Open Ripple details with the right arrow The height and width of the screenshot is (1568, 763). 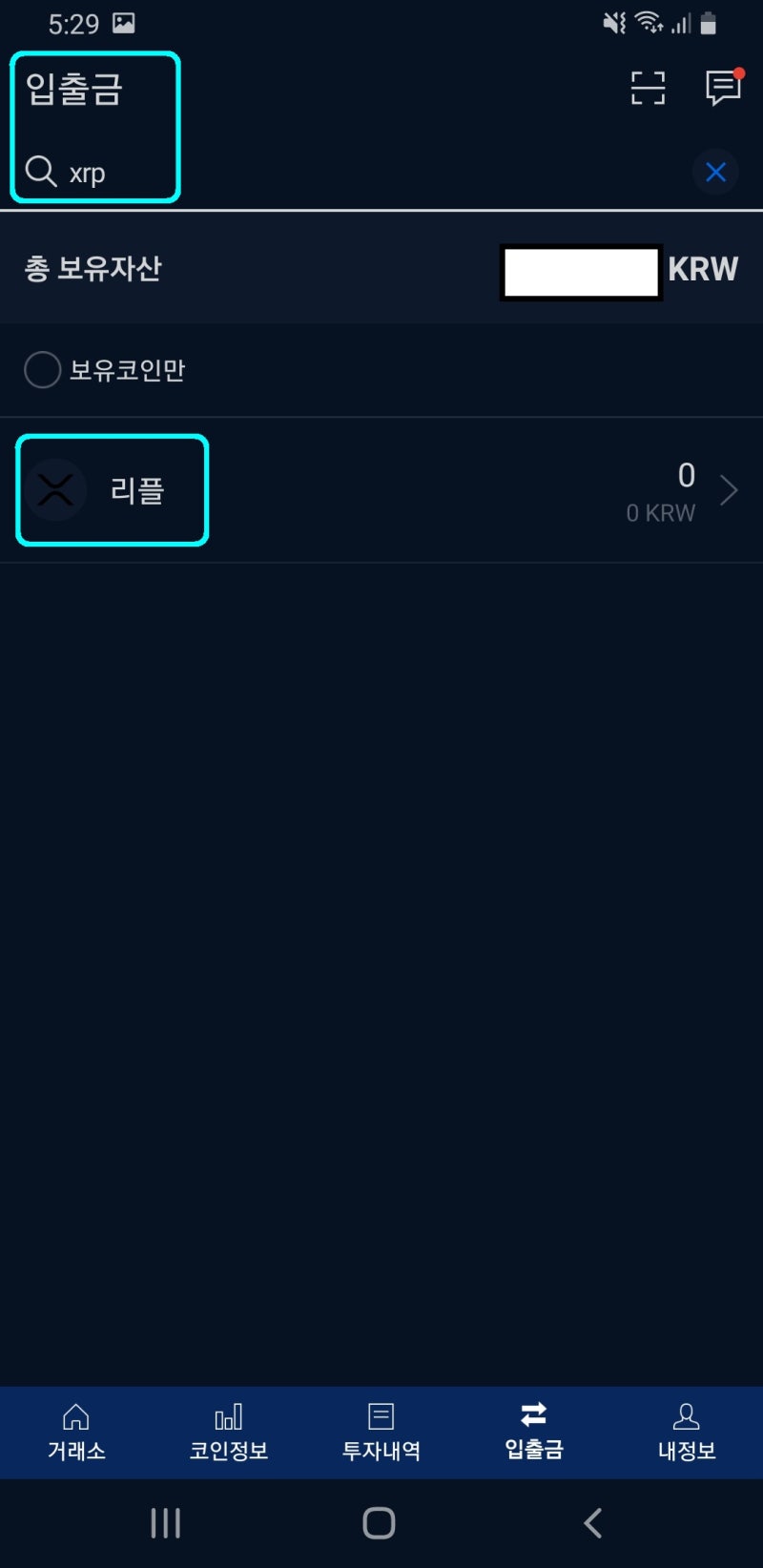[x=730, y=489]
